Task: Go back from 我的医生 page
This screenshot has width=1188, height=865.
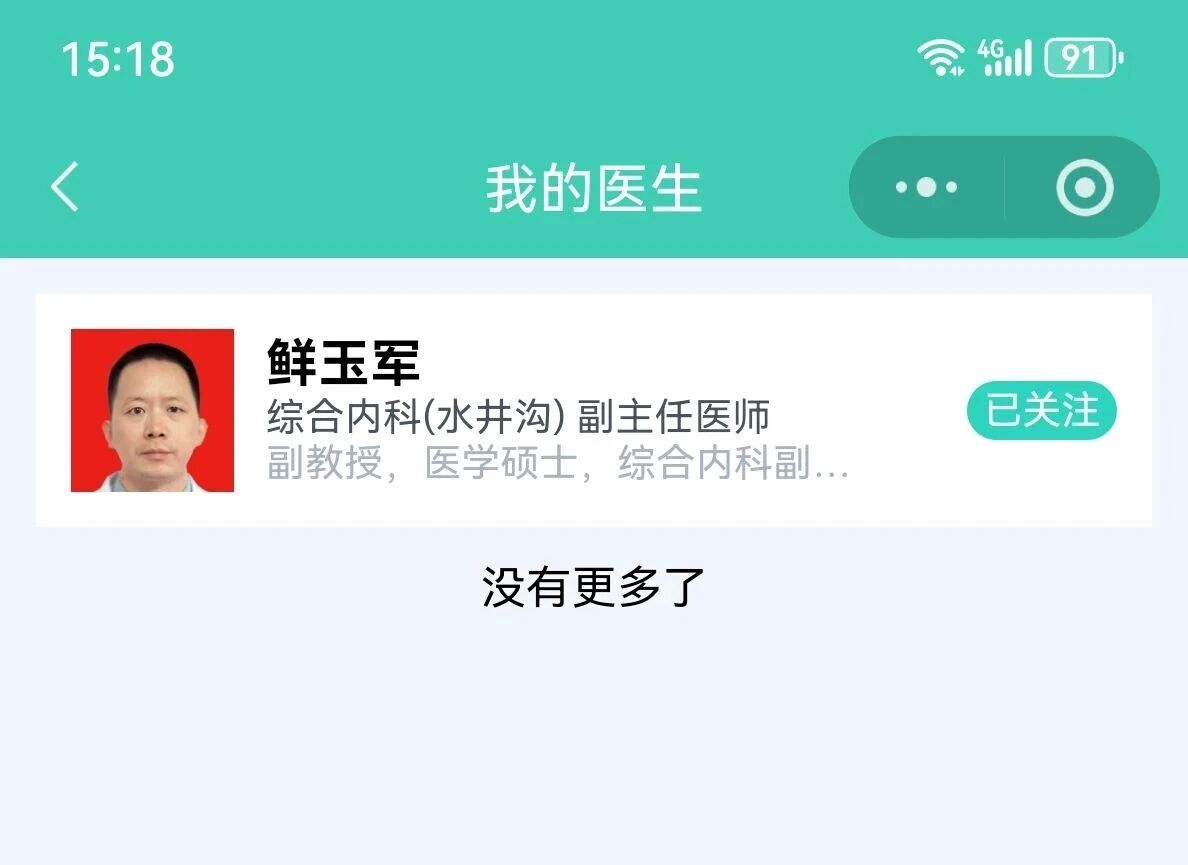Action: (66, 187)
